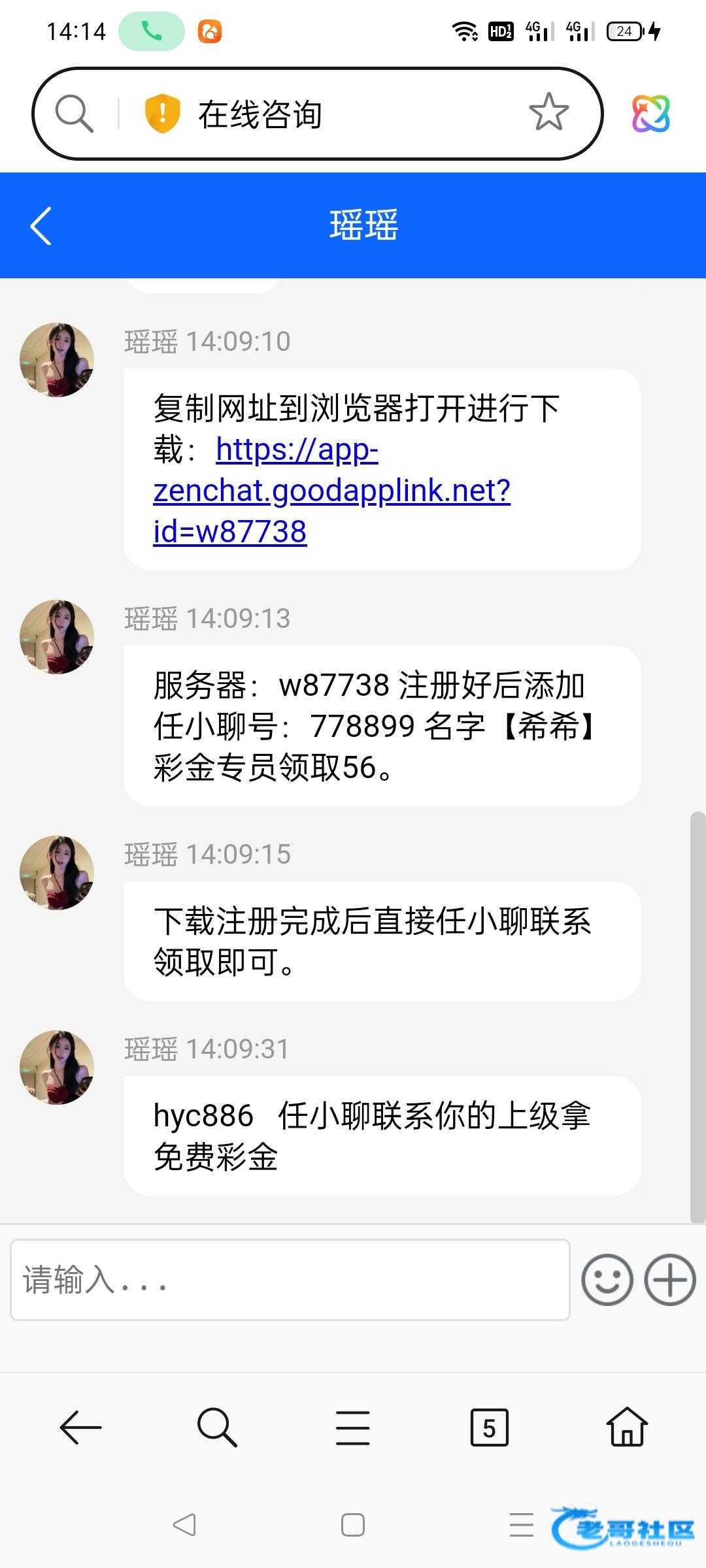The width and height of the screenshot is (706, 1568).
Task: Bookmark this page with the star
Action: click(x=548, y=112)
